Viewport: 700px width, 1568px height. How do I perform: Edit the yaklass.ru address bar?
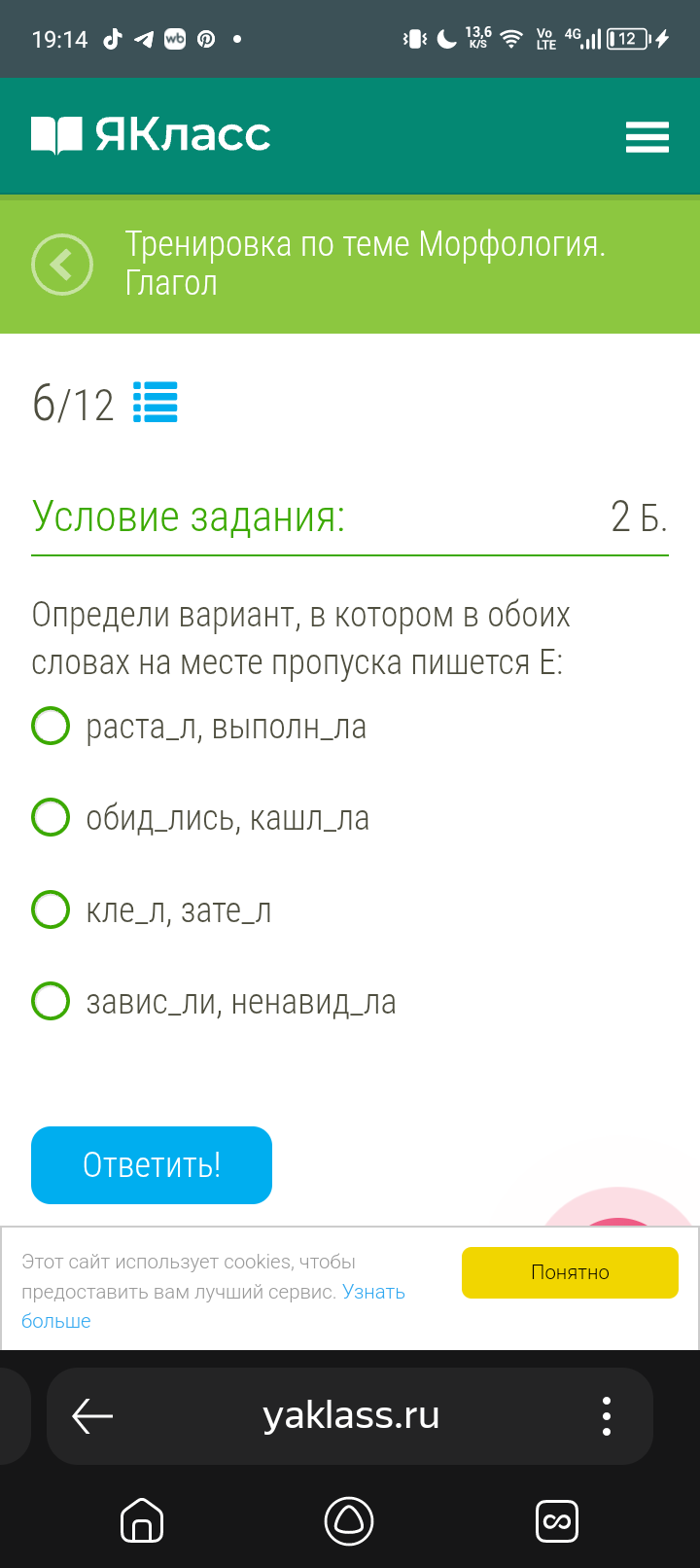[350, 1416]
